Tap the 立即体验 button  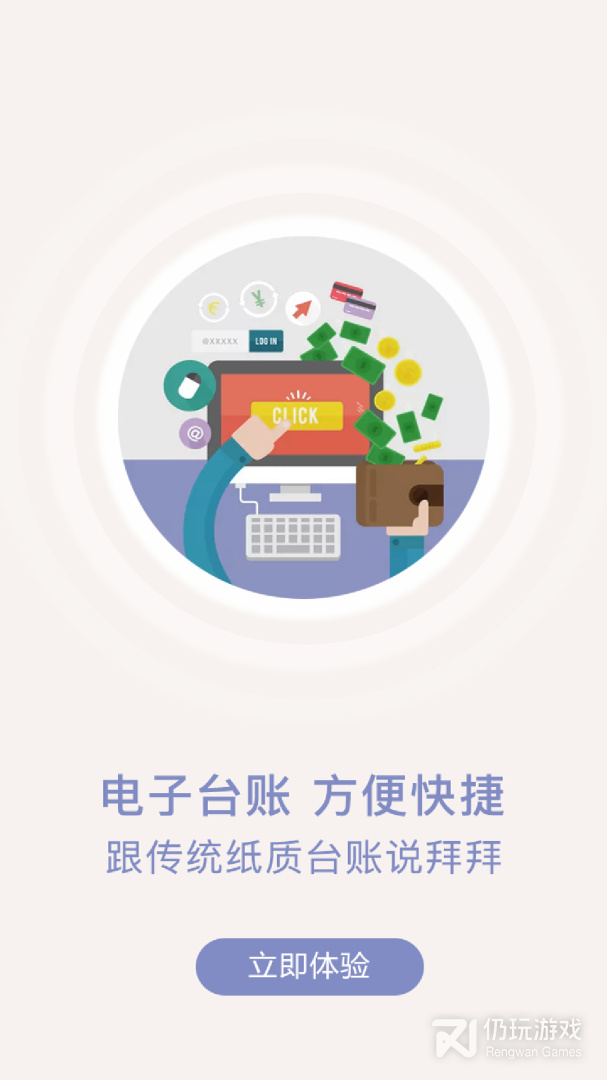click(x=309, y=966)
